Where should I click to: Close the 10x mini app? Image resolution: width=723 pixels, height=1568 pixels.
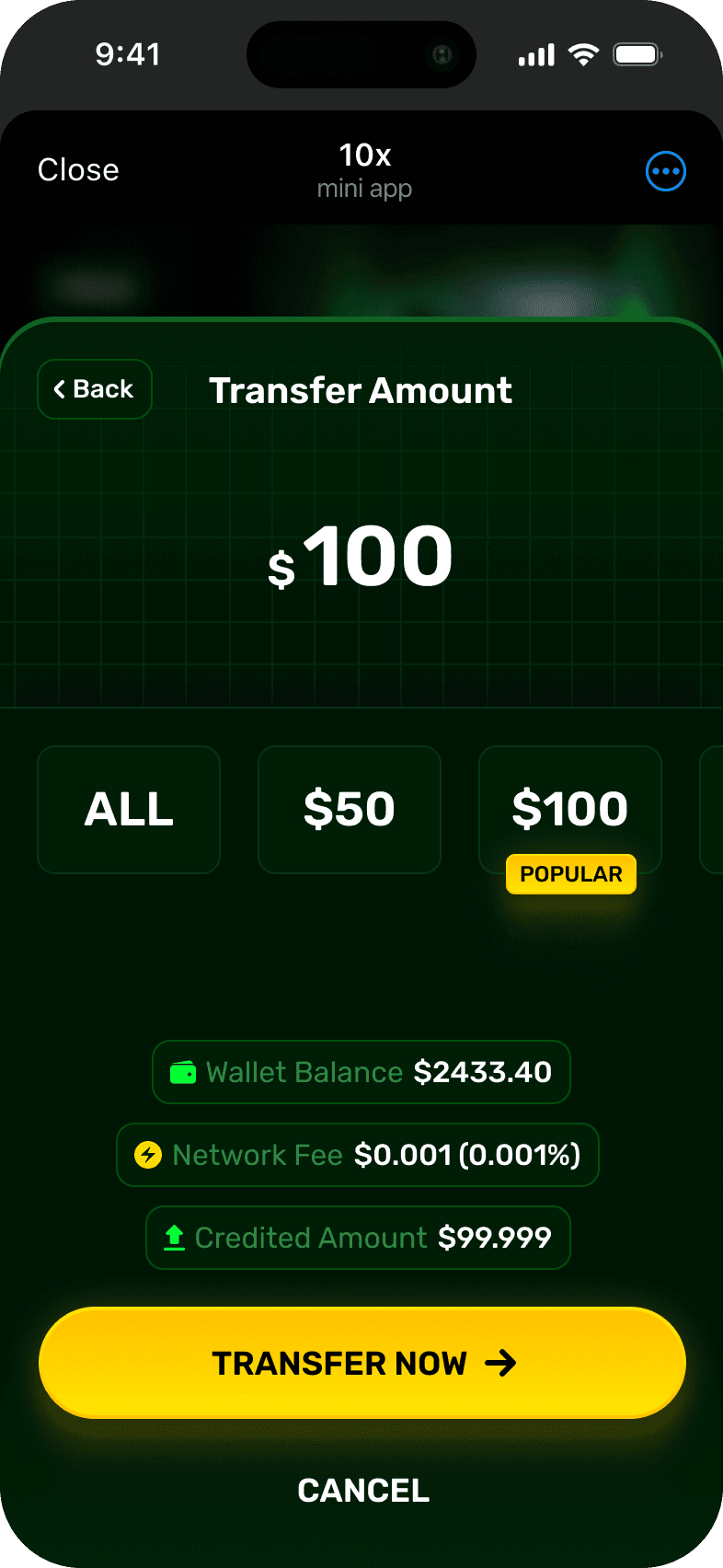pyautogui.click(x=78, y=170)
